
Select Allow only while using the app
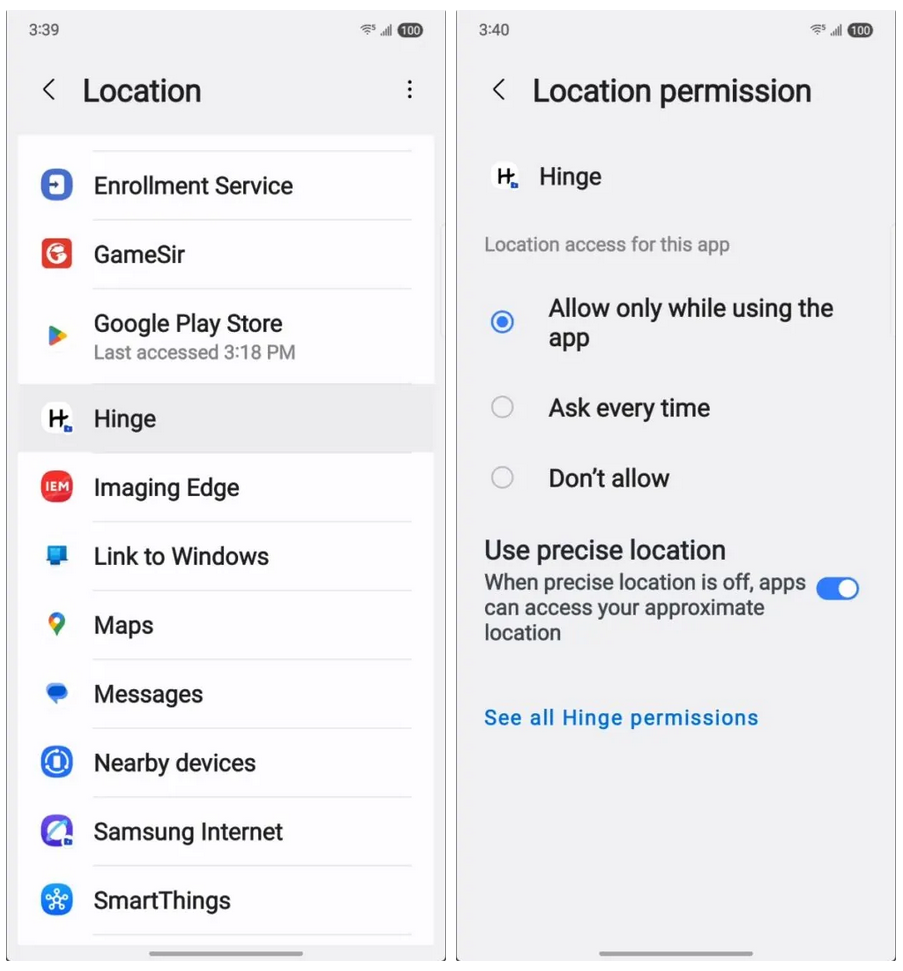click(x=503, y=322)
